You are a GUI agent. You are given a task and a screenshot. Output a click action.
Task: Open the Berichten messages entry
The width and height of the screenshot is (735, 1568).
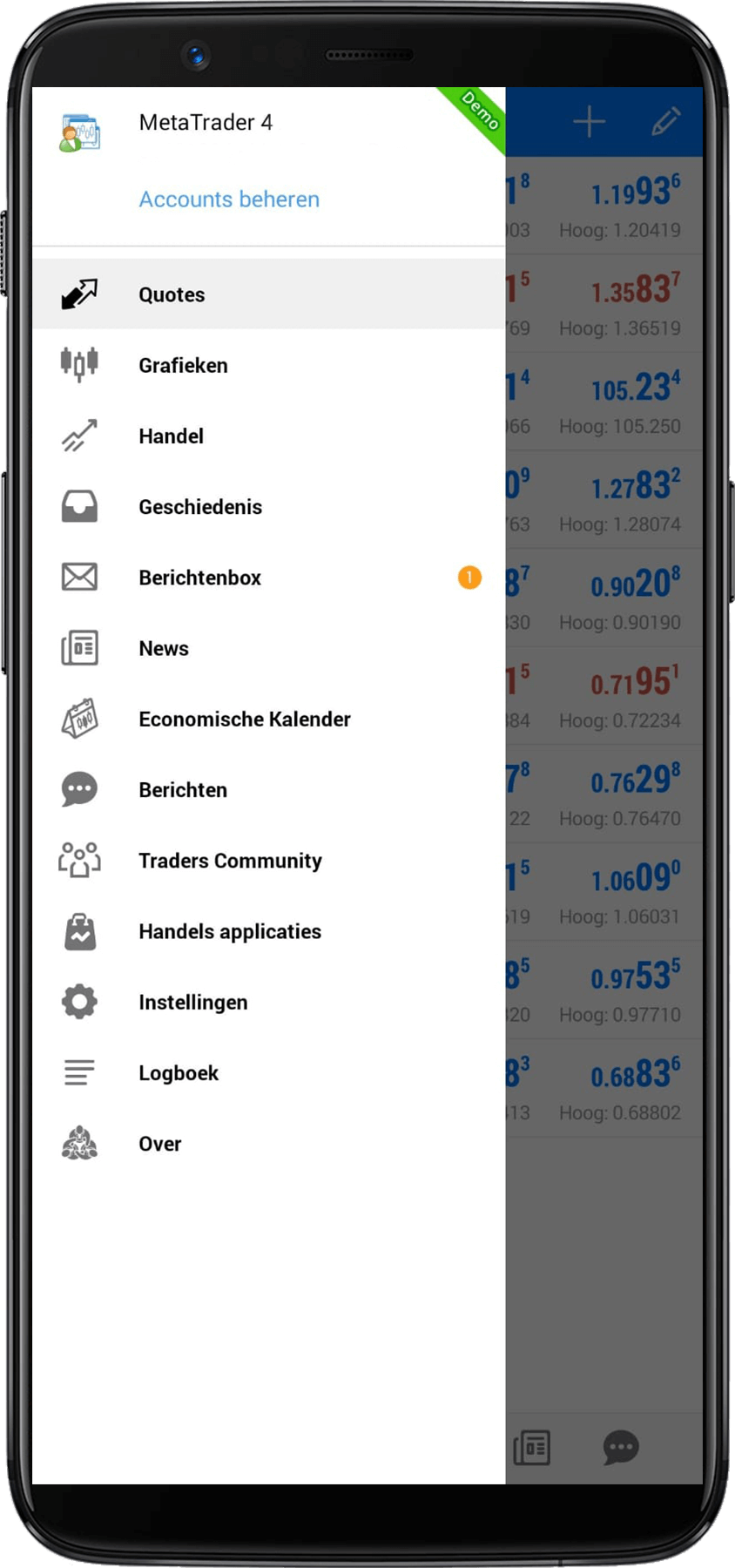pyautogui.click(x=183, y=789)
